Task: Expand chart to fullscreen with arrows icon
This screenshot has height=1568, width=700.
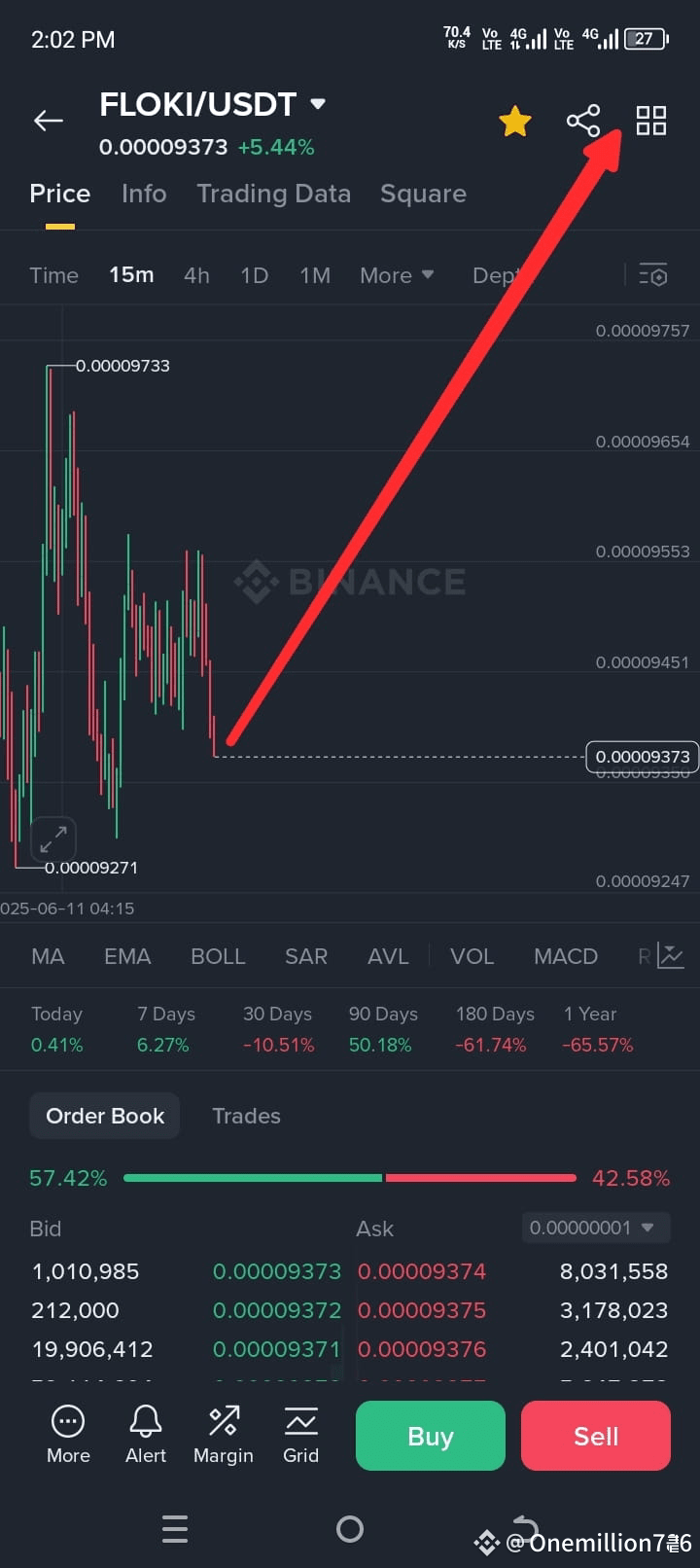Action: [53, 838]
